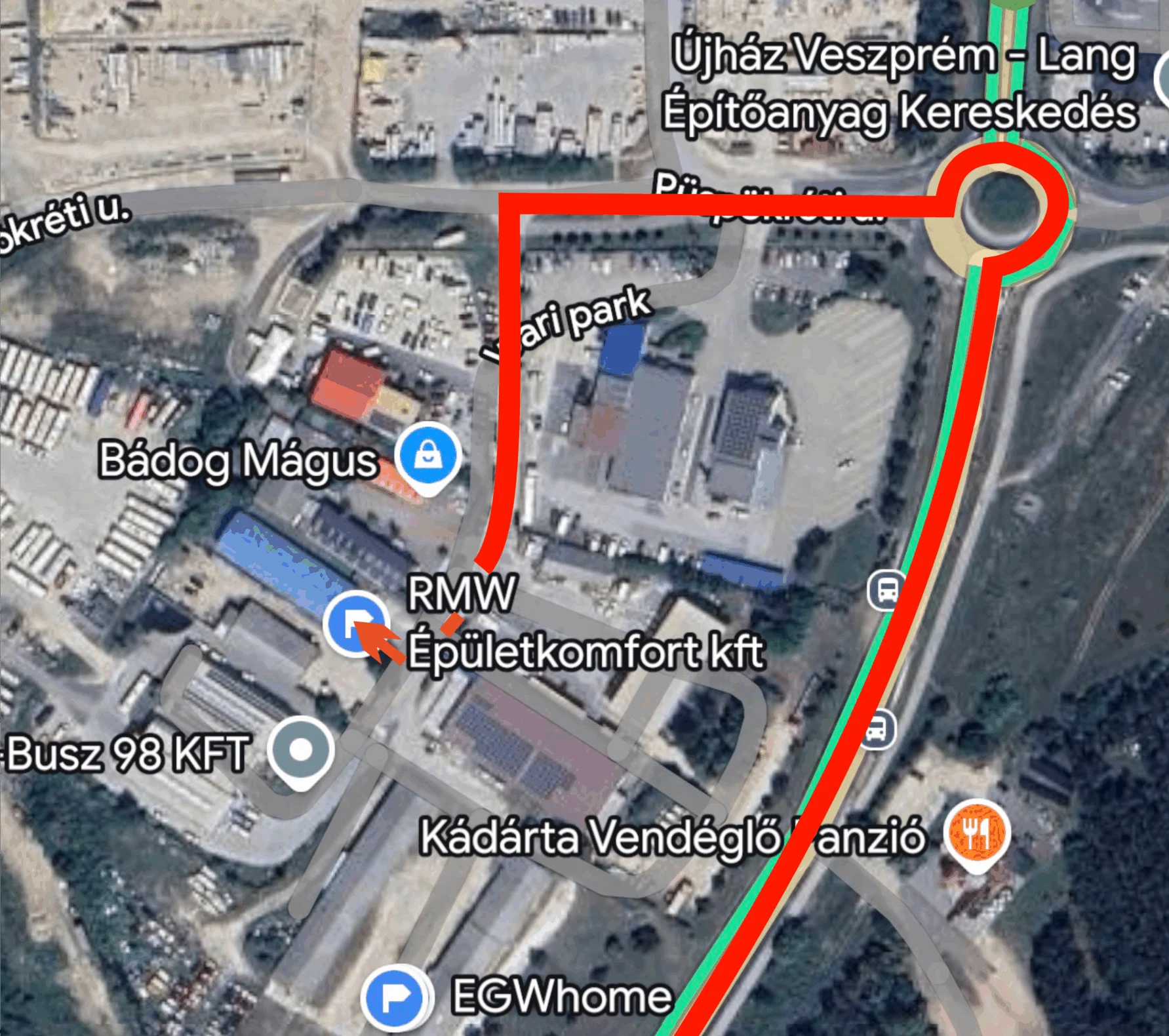Open Kádárta Vendéglő Panzió restaurant pin
This screenshot has width=1169, height=1036.
(977, 833)
